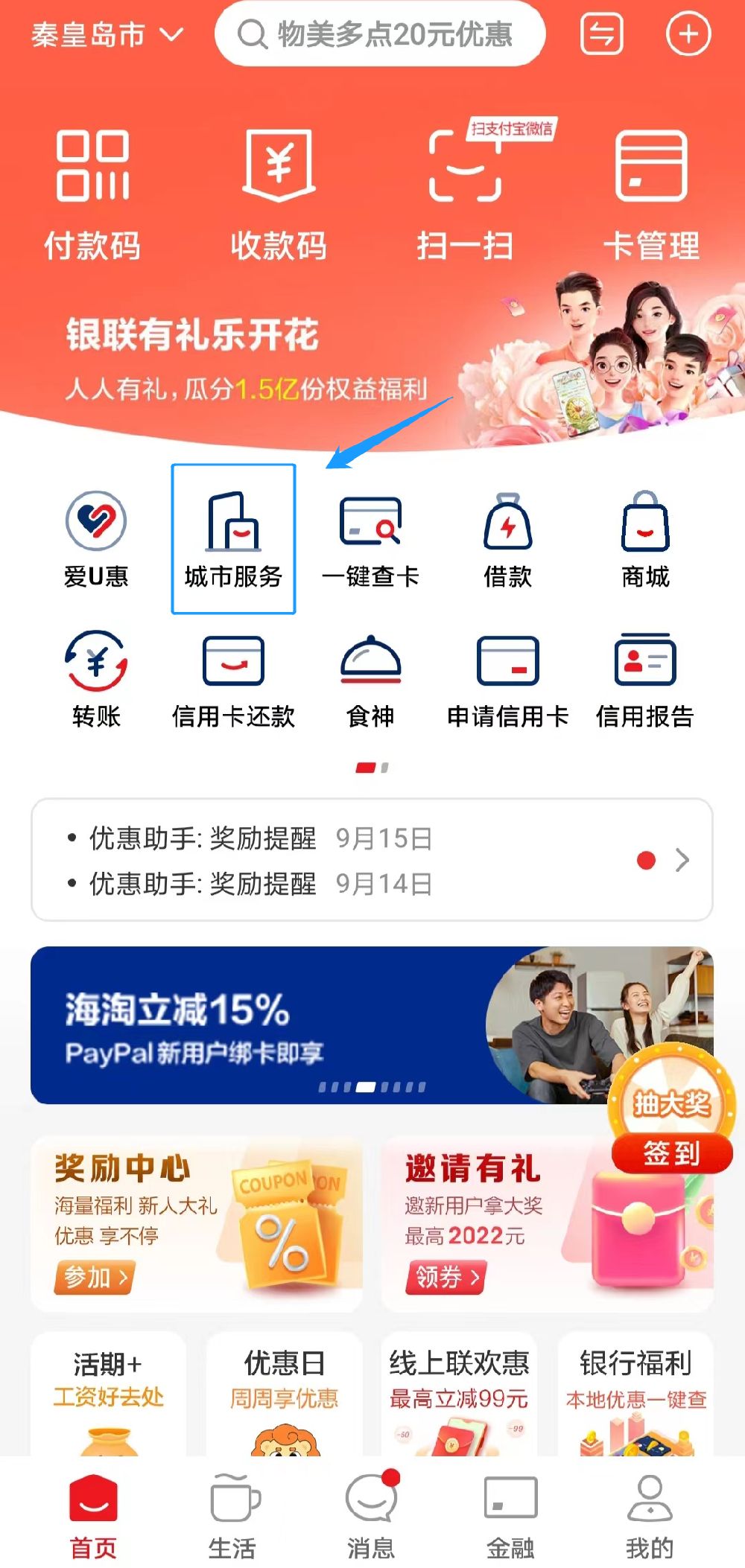Launch 扫一扫 scanner

point(465,195)
